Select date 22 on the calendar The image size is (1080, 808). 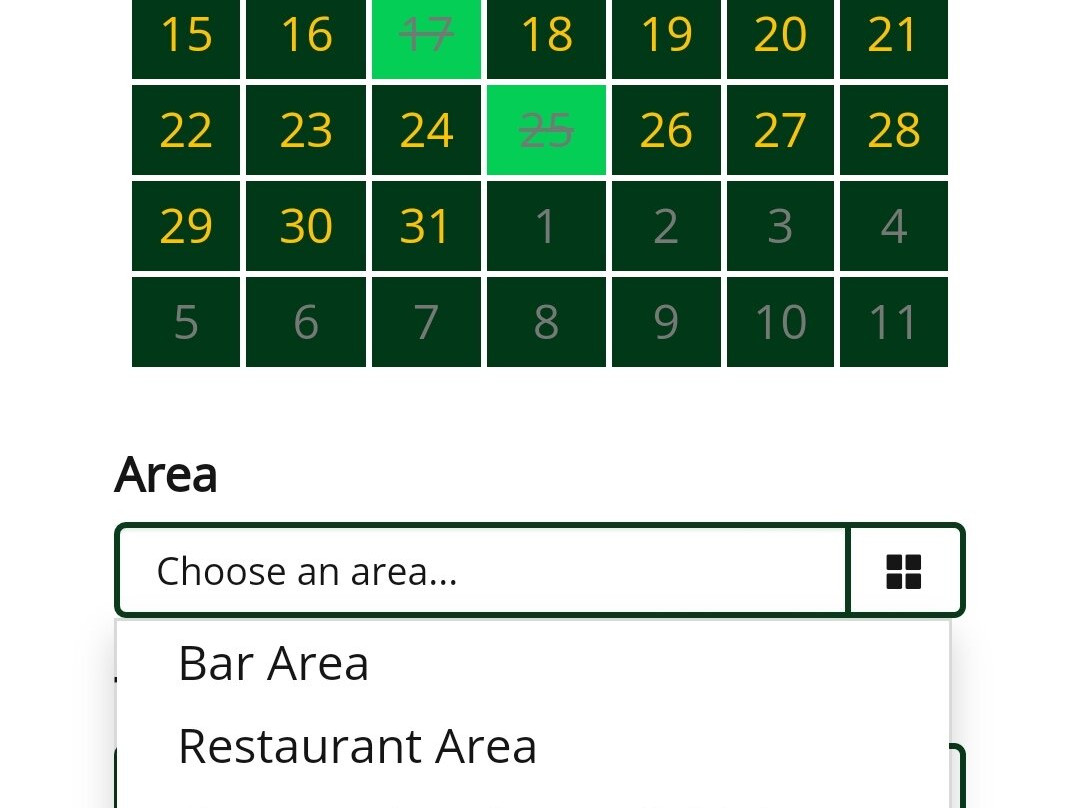(186, 130)
